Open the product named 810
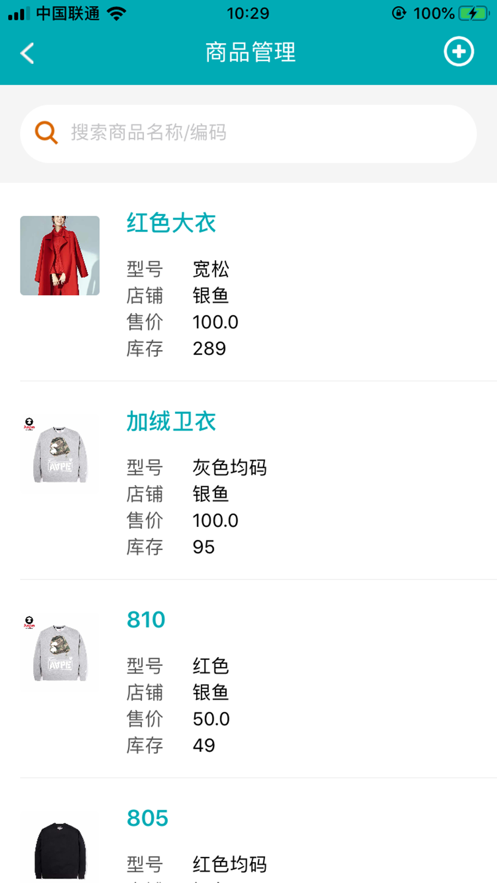Image resolution: width=497 pixels, height=883 pixels. pyautogui.click(x=248, y=679)
